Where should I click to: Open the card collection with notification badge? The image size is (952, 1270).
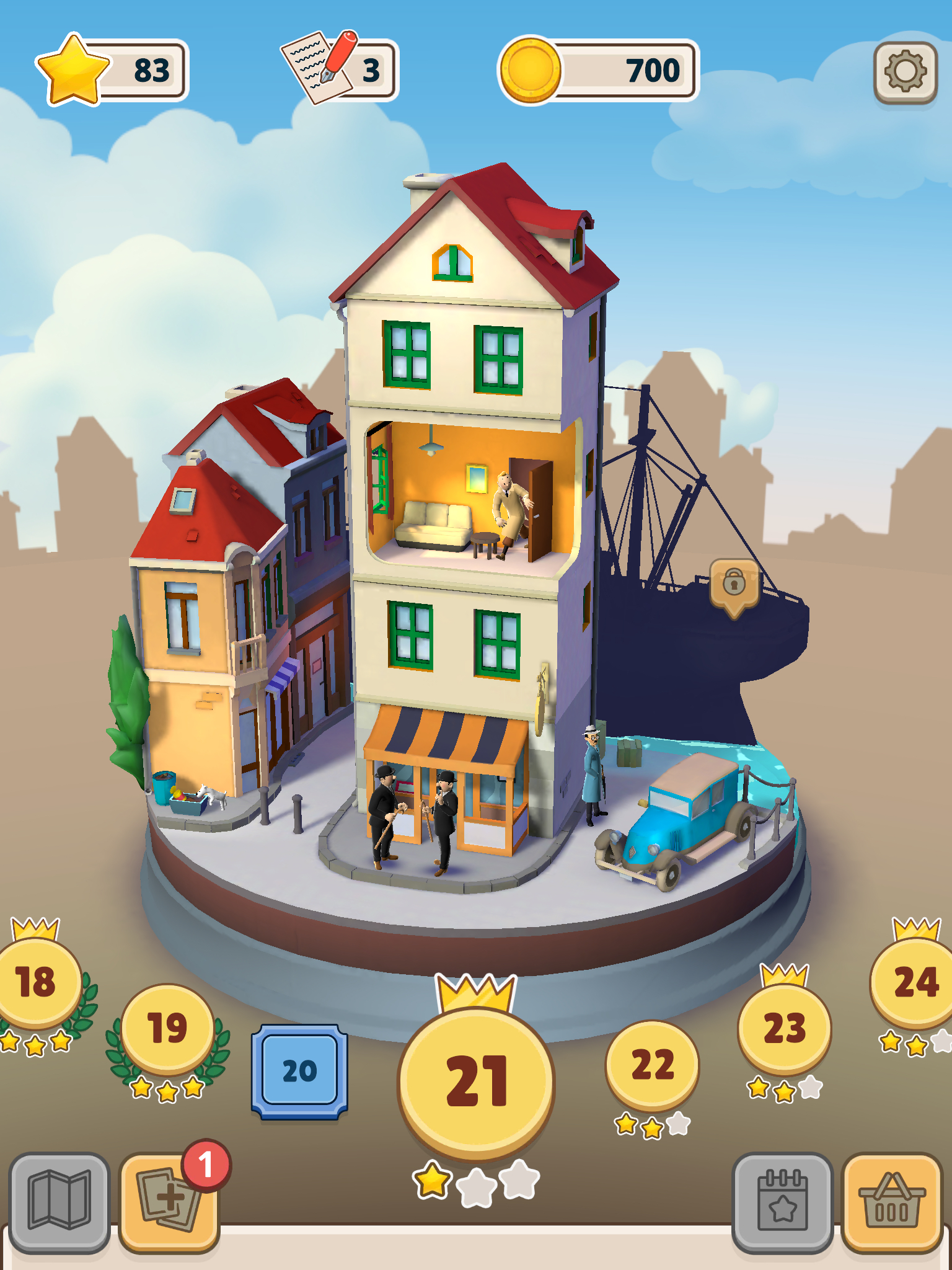(x=169, y=1202)
